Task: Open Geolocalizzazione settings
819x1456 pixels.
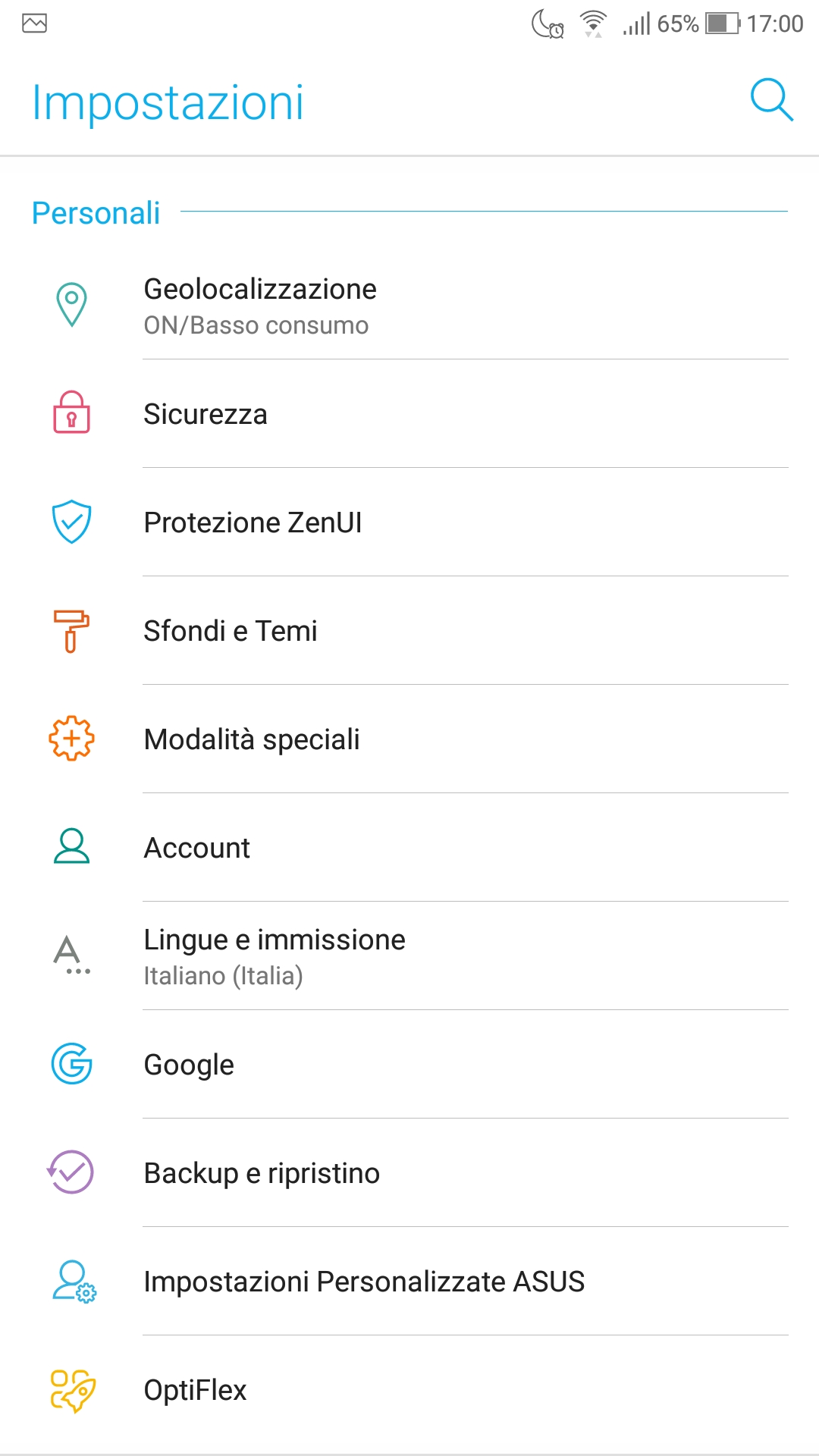Action: [x=409, y=306]
